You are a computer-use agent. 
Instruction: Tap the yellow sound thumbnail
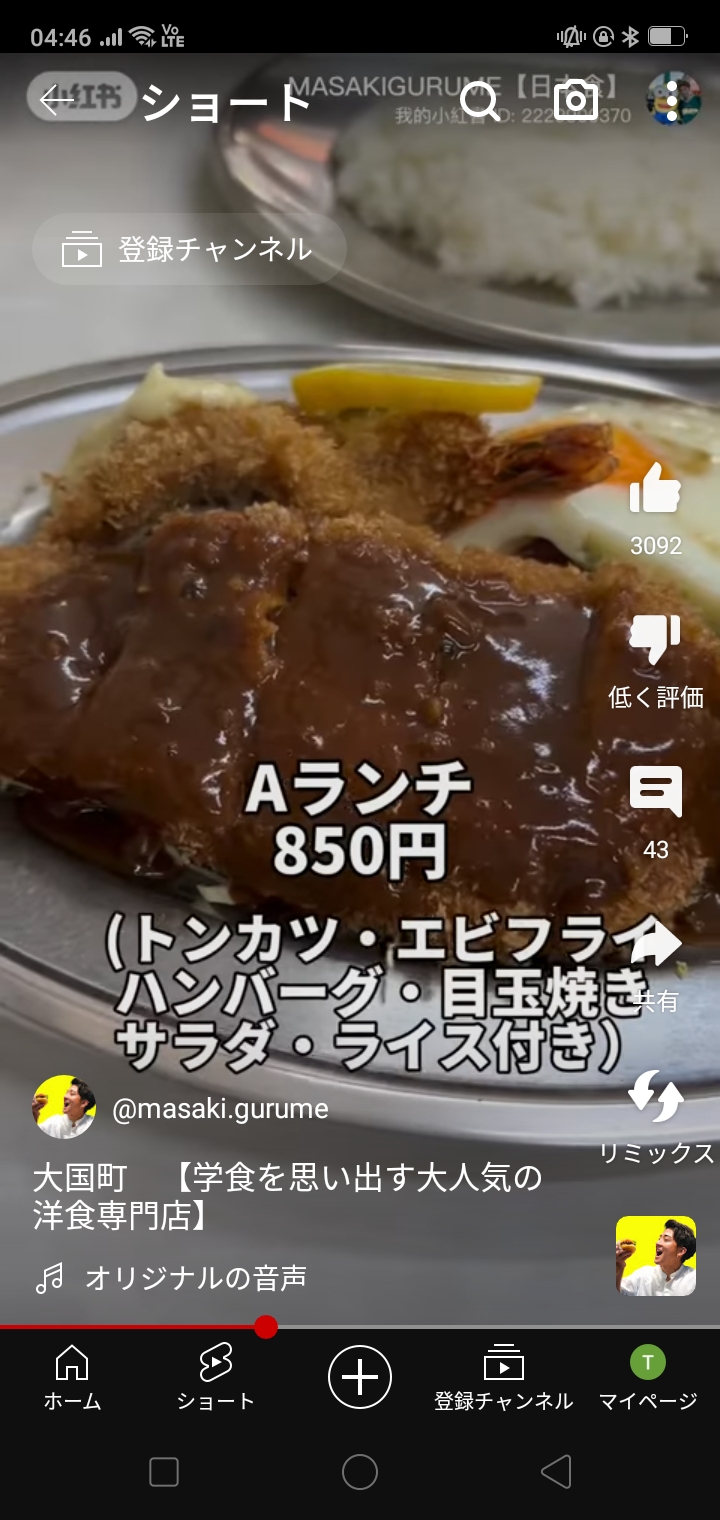coord(655,1256)
